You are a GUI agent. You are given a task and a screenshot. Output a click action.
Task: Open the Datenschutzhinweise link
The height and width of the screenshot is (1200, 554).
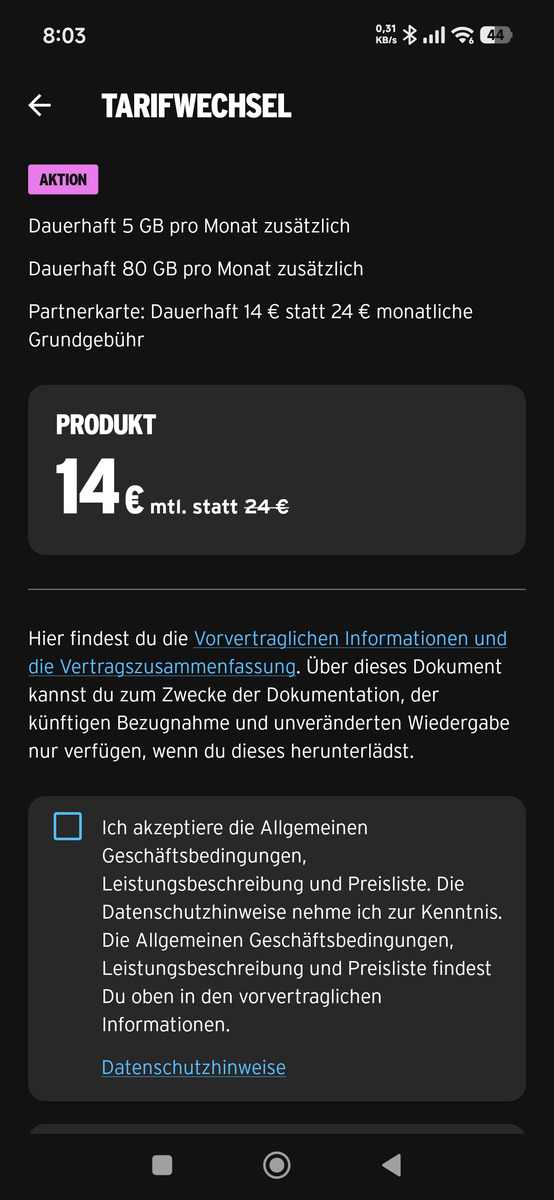(194, 1067)
